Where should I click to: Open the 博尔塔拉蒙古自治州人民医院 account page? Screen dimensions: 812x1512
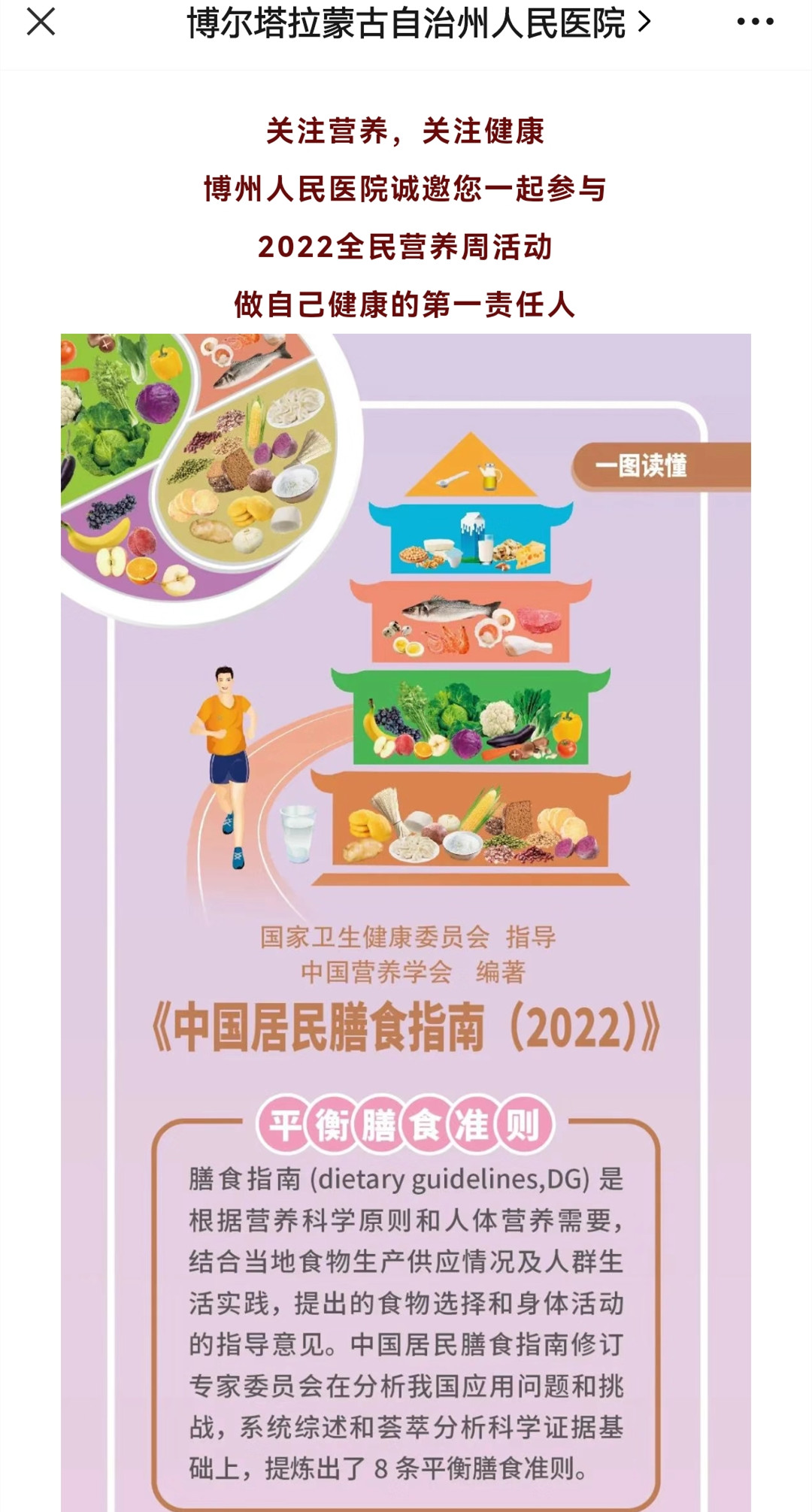(417, 23)
